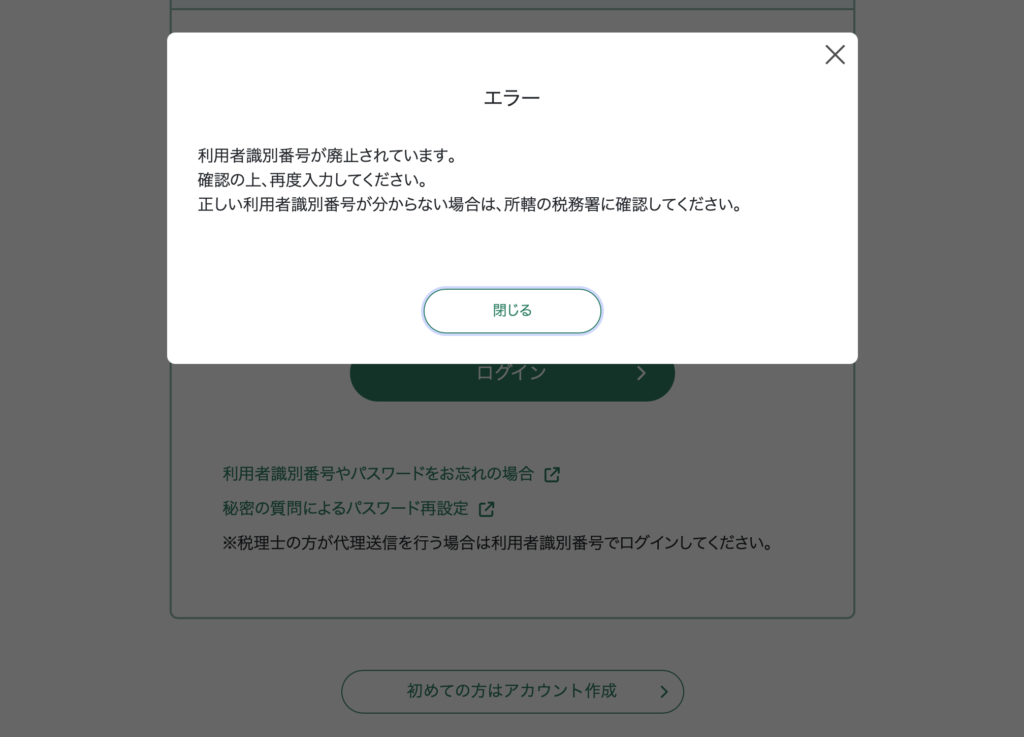Open 秘密の質問によるパスワード再設定 link
The width and height of the screenshot is (1024, 737).
(358, 509)
